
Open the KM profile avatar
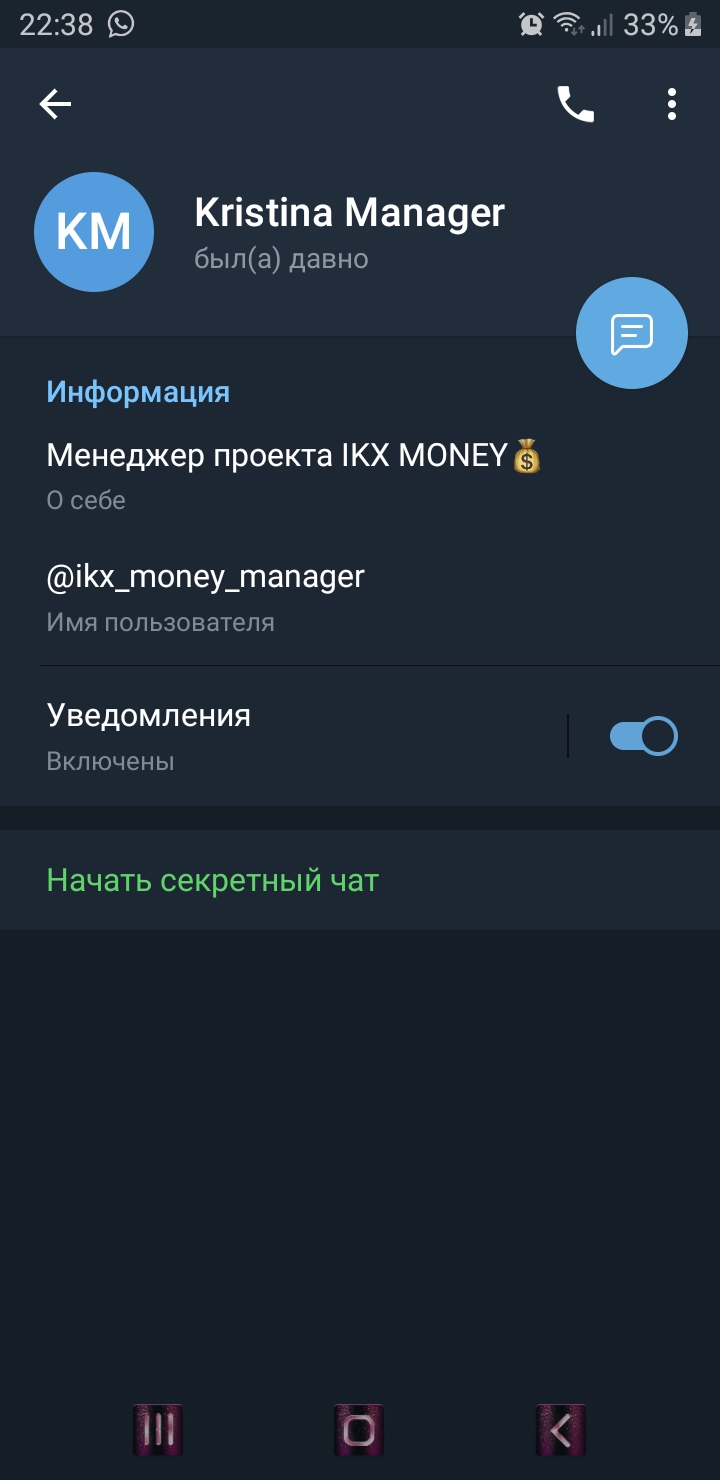tap(94, 232)
